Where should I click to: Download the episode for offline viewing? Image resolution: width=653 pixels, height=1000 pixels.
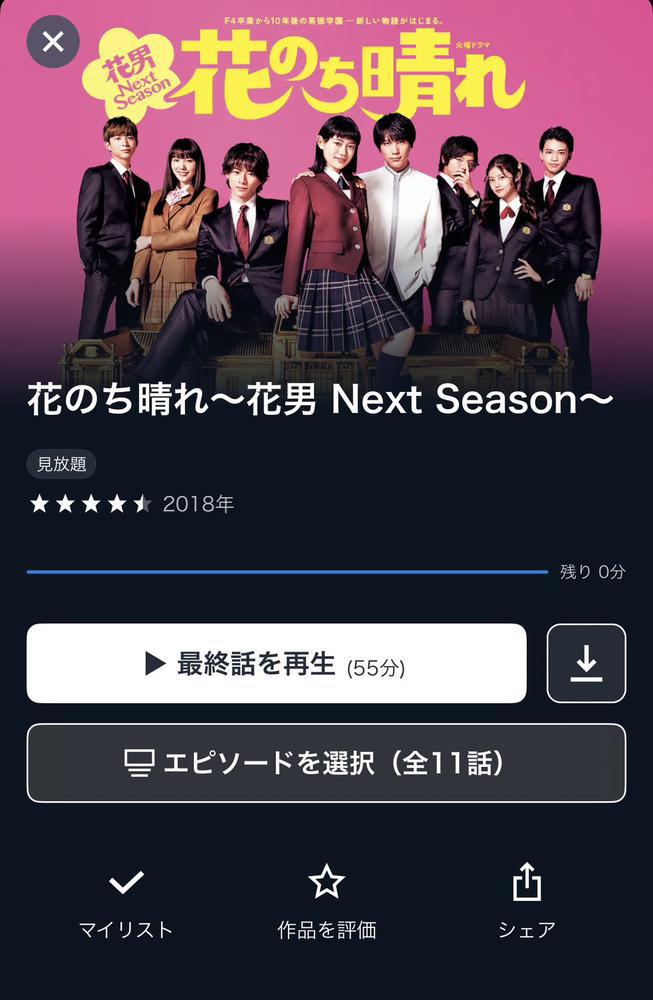pos(586,664)
